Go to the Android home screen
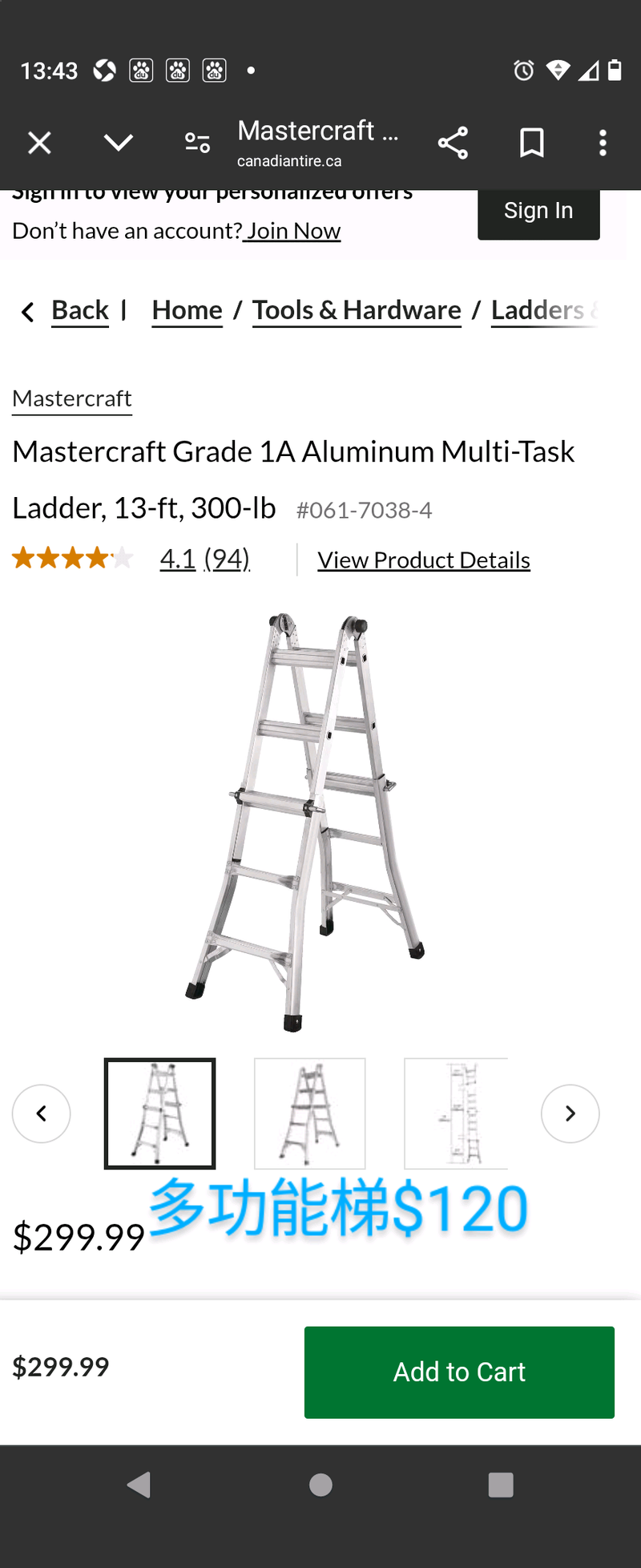Image resolution: width=641 pixels, height=1568 pixels. 320,1485
